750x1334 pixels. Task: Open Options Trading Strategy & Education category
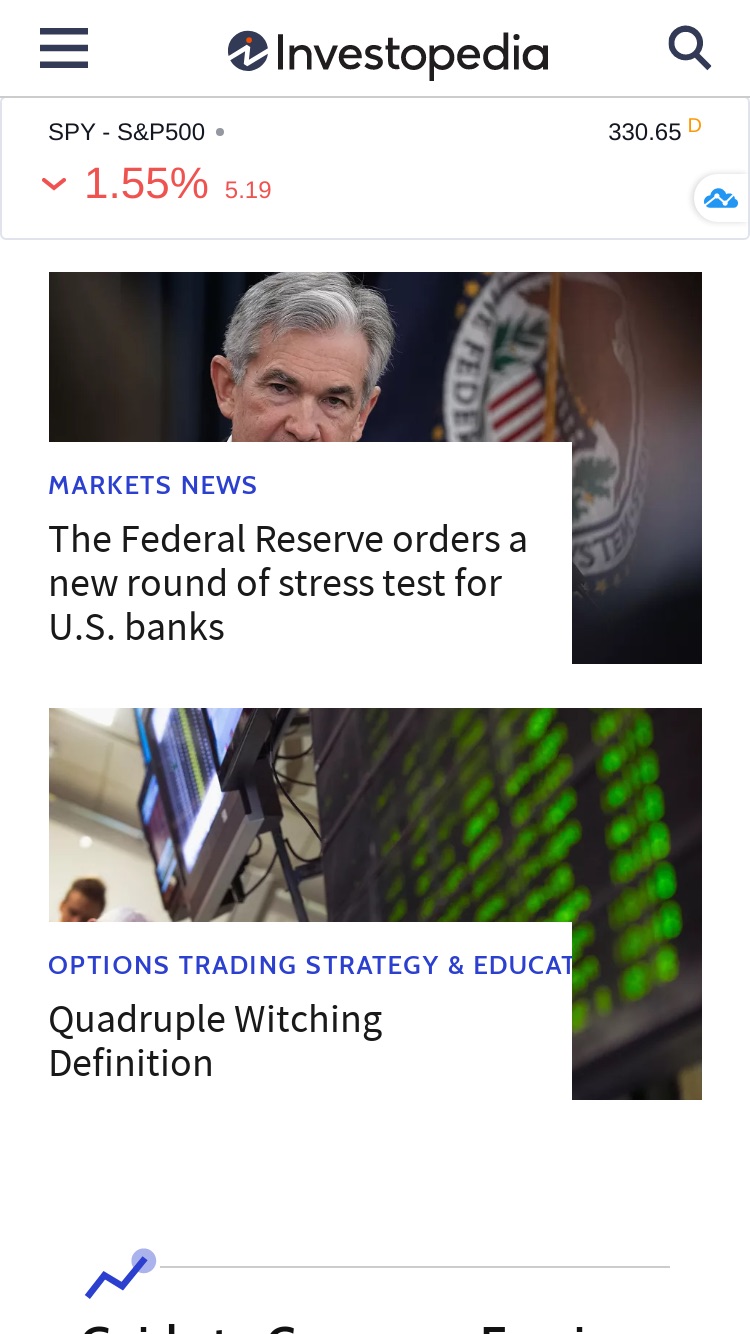click(310, 965)
